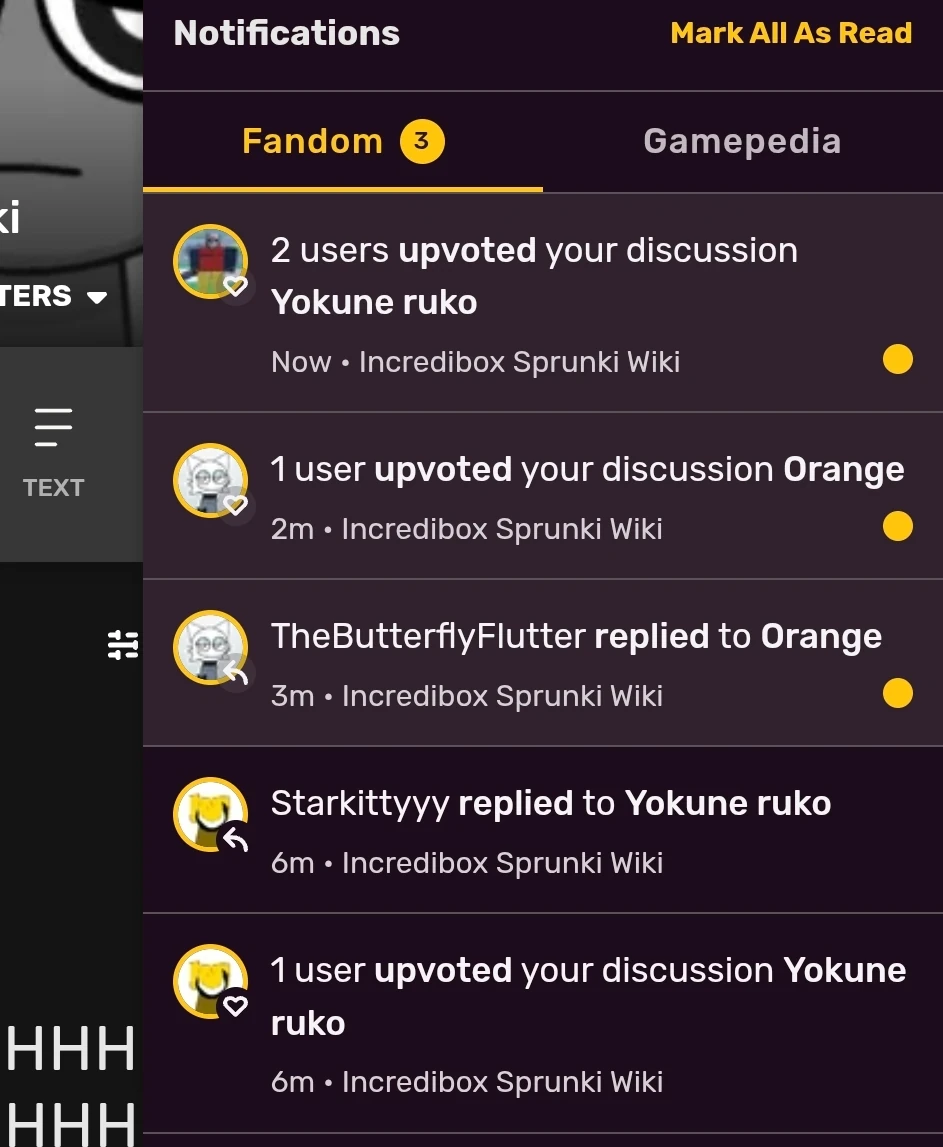Viewport: 943px width, 1147px height.
Task: Click the unread dot on the first Yokune ruko notification
Action: click(899, 359)
